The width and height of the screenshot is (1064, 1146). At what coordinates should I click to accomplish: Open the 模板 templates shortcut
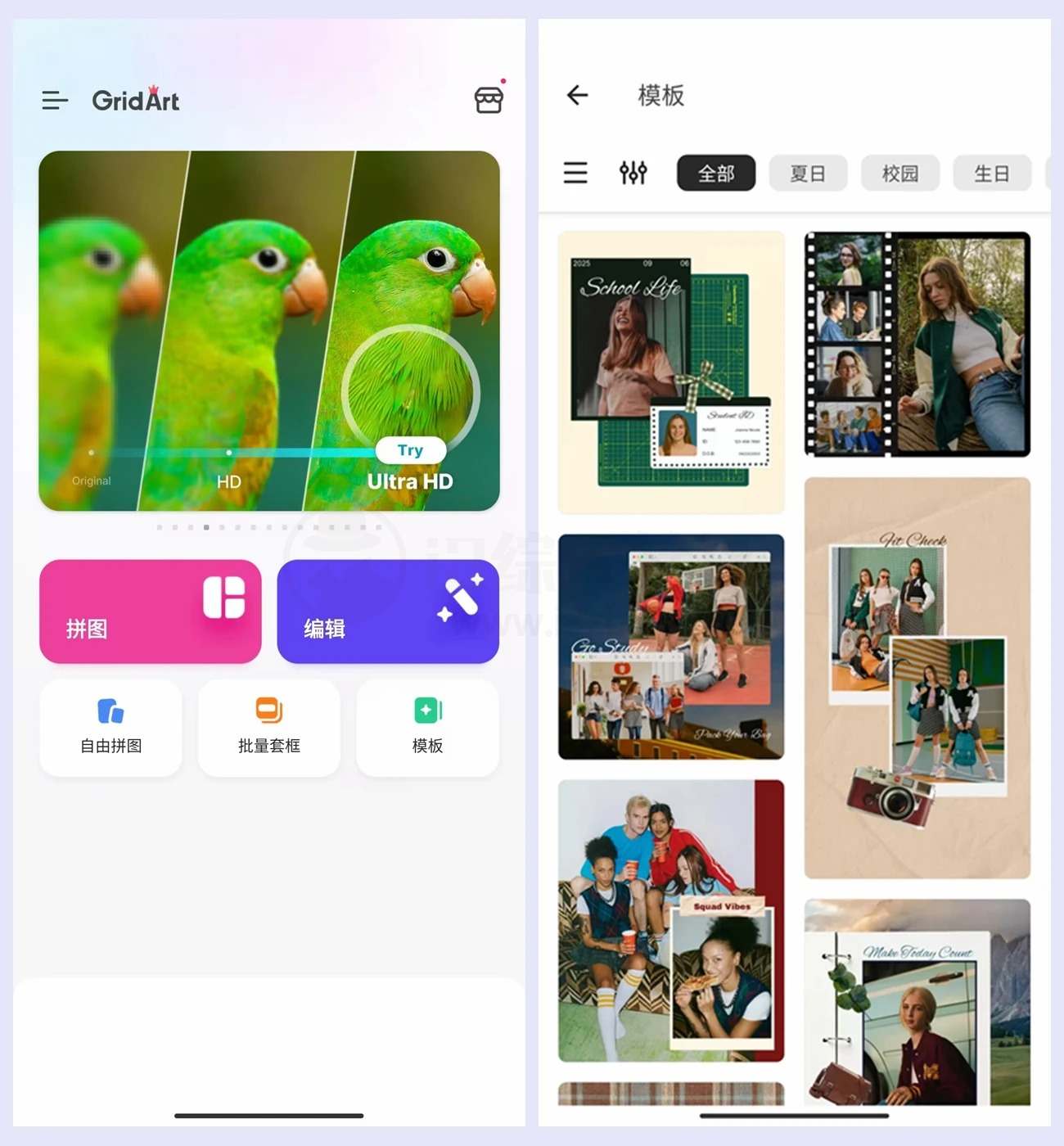click(x=427, y=727)
